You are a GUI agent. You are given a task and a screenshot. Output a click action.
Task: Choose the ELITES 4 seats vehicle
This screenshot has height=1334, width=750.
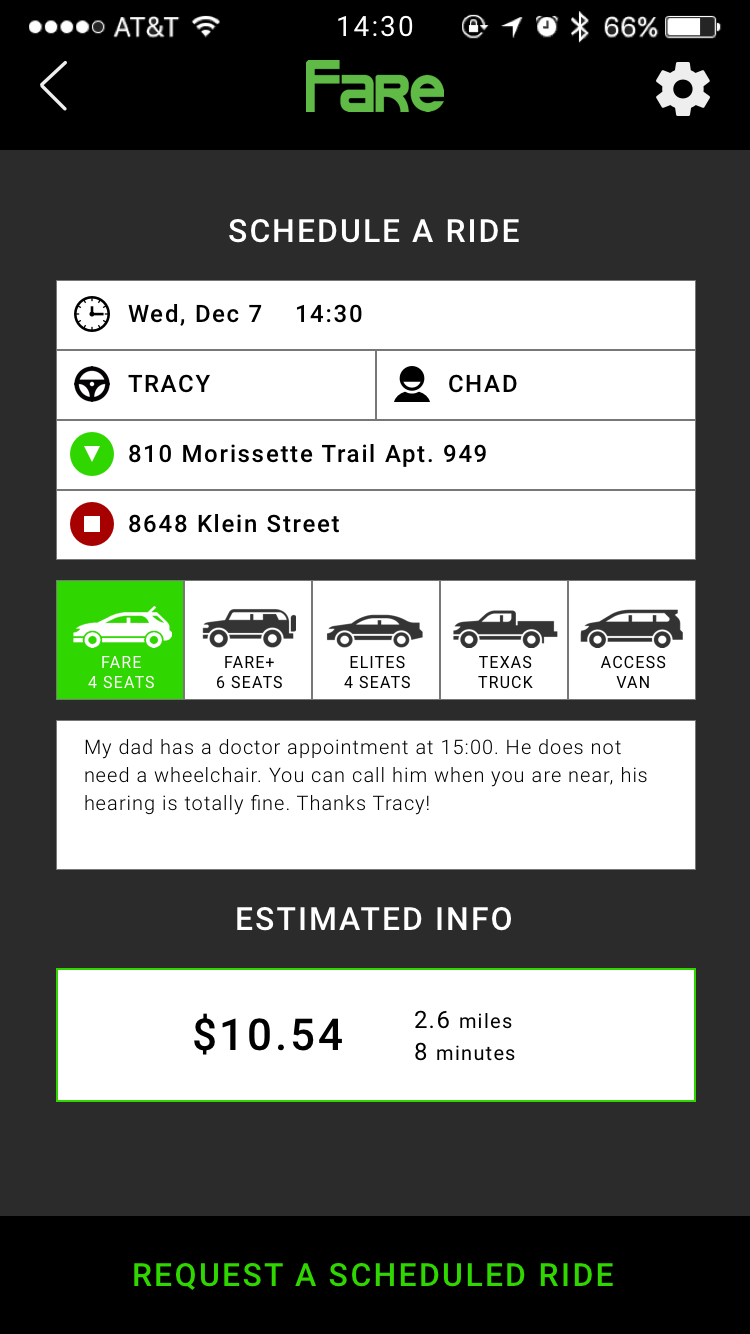pyautogui.click(x=377, y=640)
